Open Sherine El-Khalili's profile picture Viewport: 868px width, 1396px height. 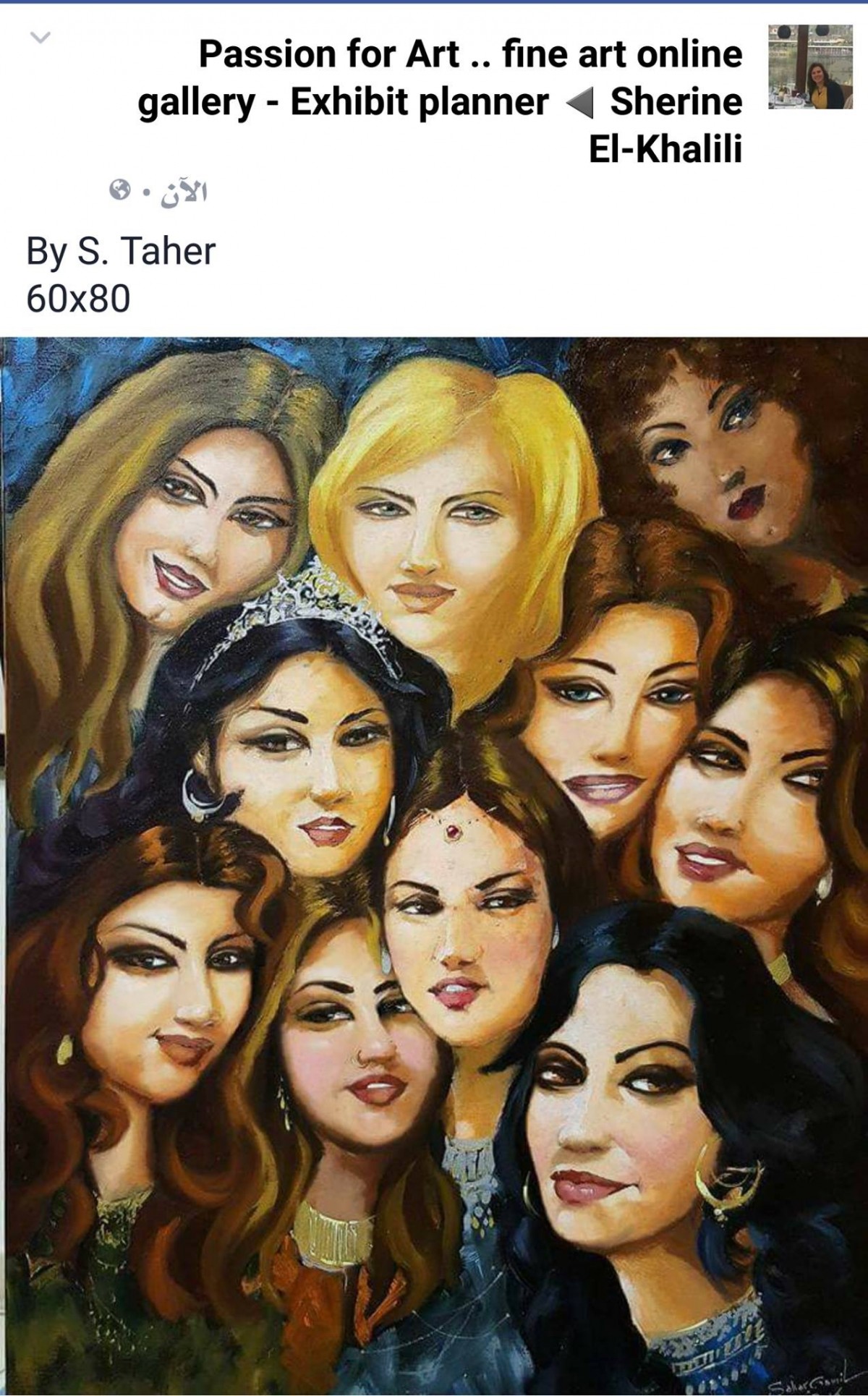pyautogui.click(x=811, y=67)
